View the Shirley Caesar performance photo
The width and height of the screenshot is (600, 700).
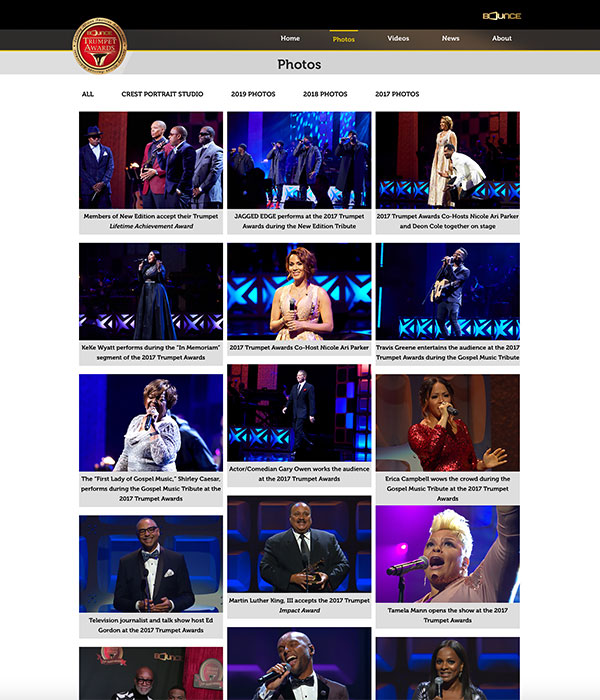(x=151, y=423)
